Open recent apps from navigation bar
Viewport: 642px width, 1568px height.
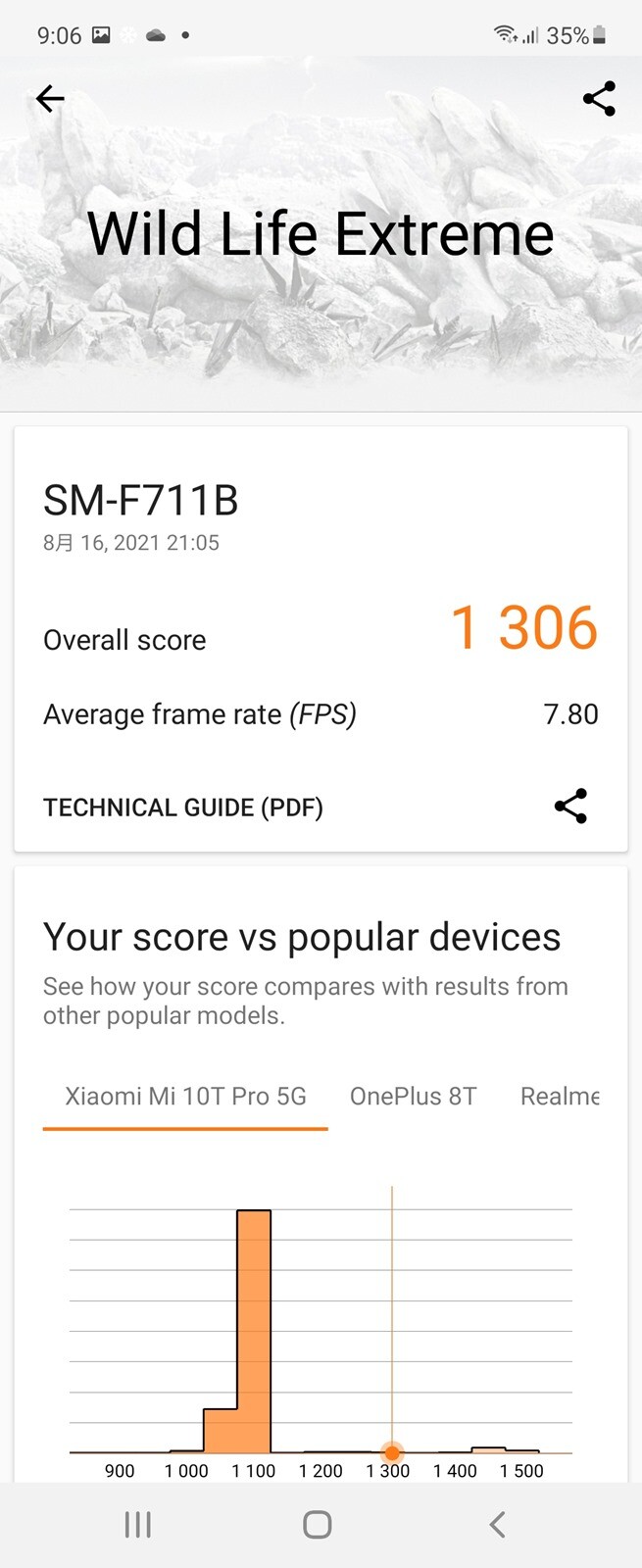[138, 1524]
